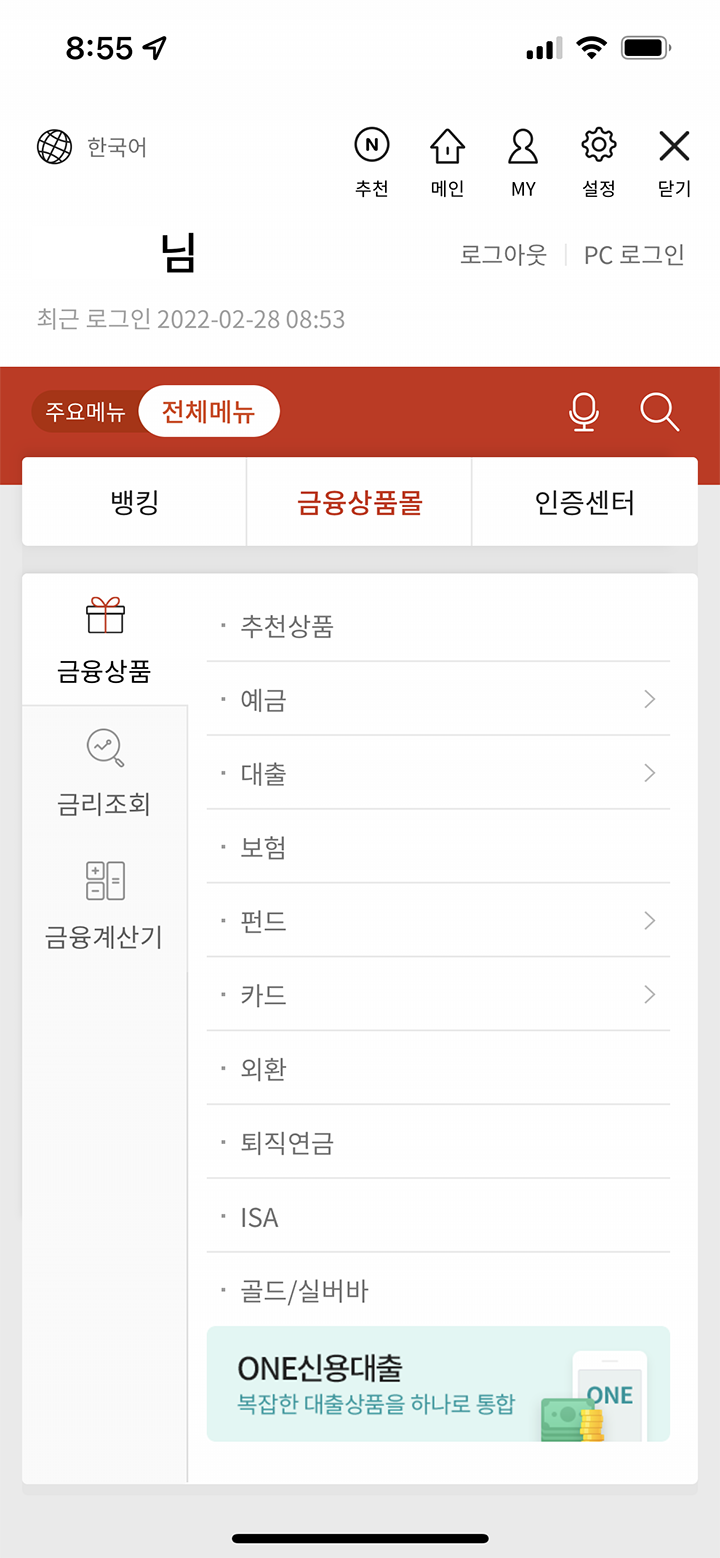720x1558 pixels.
Task: Expand the 예금 menu row
Action: [438, 699]
